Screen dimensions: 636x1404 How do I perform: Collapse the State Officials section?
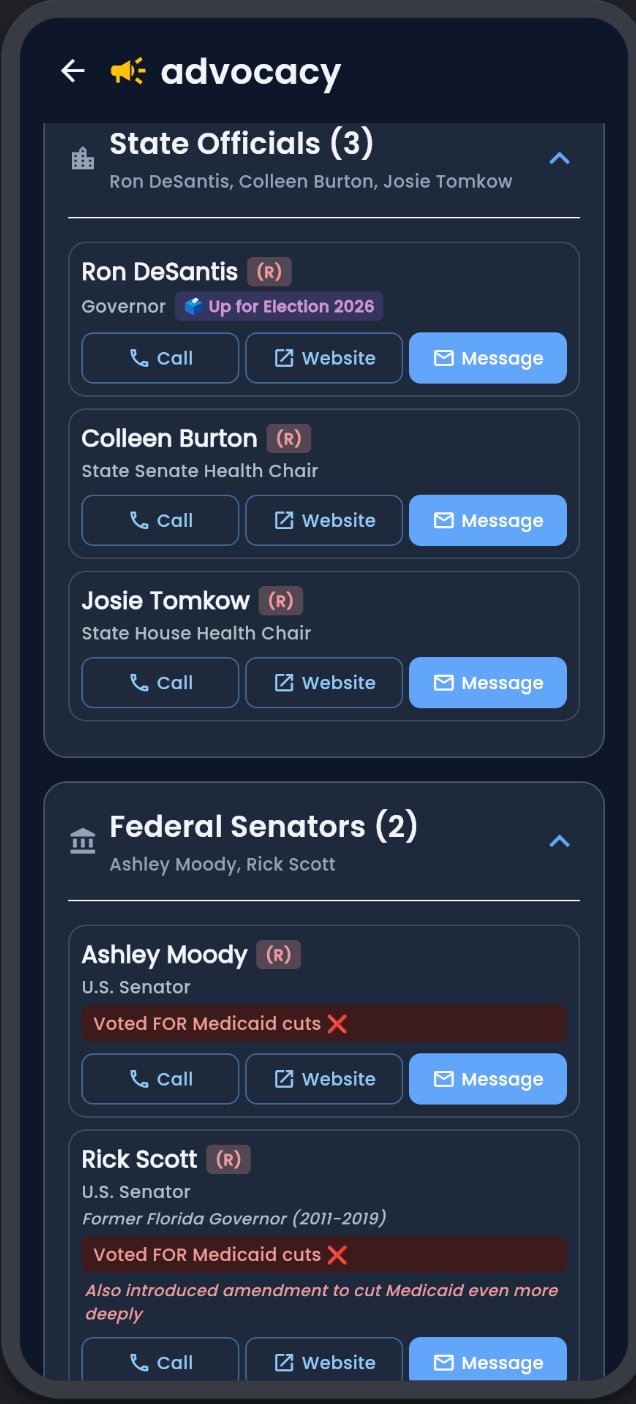[559, 158]
